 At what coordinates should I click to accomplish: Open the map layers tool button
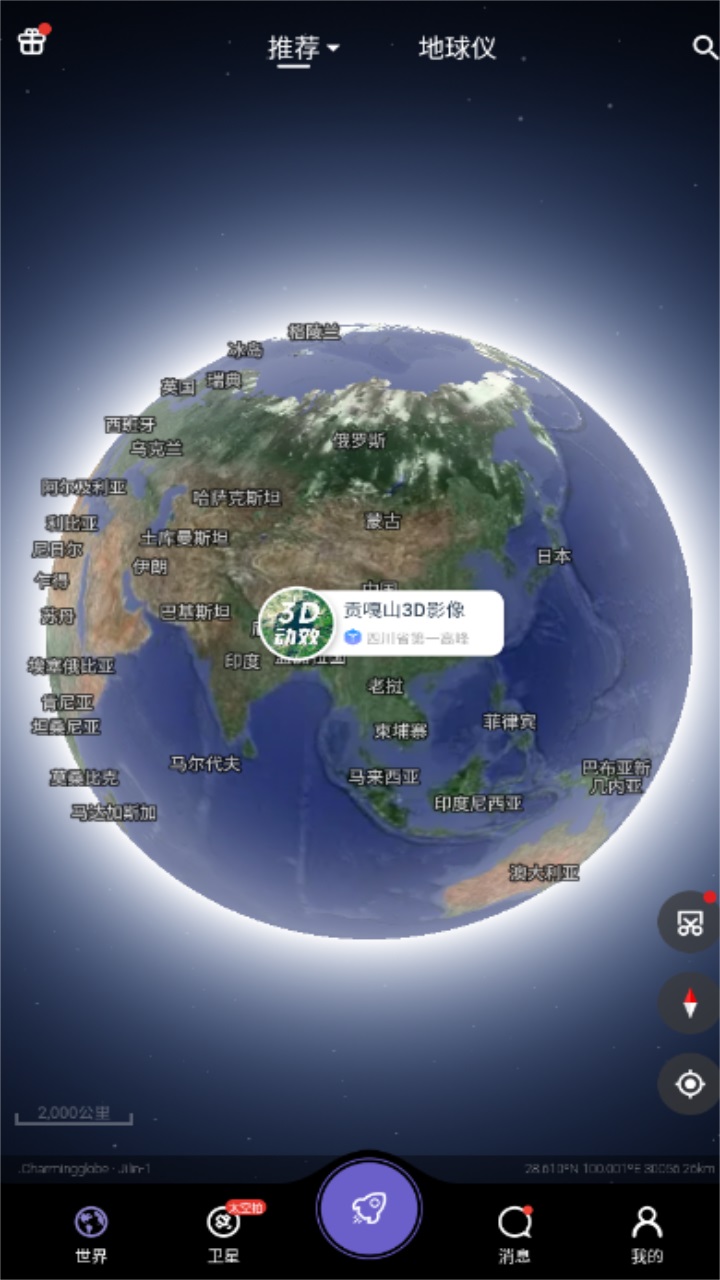(x=688, y=922)
